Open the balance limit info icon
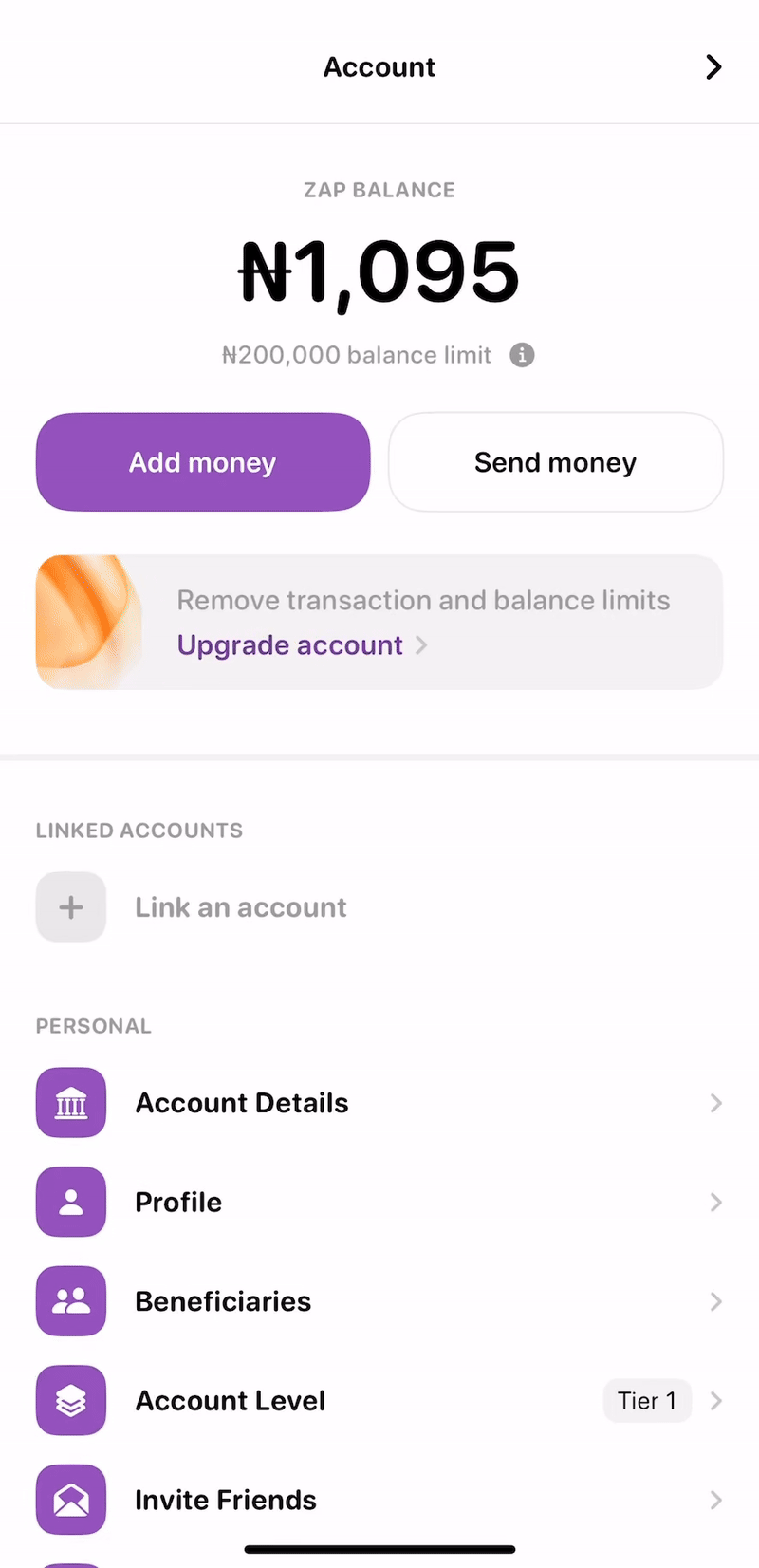 tap(522, 355)
